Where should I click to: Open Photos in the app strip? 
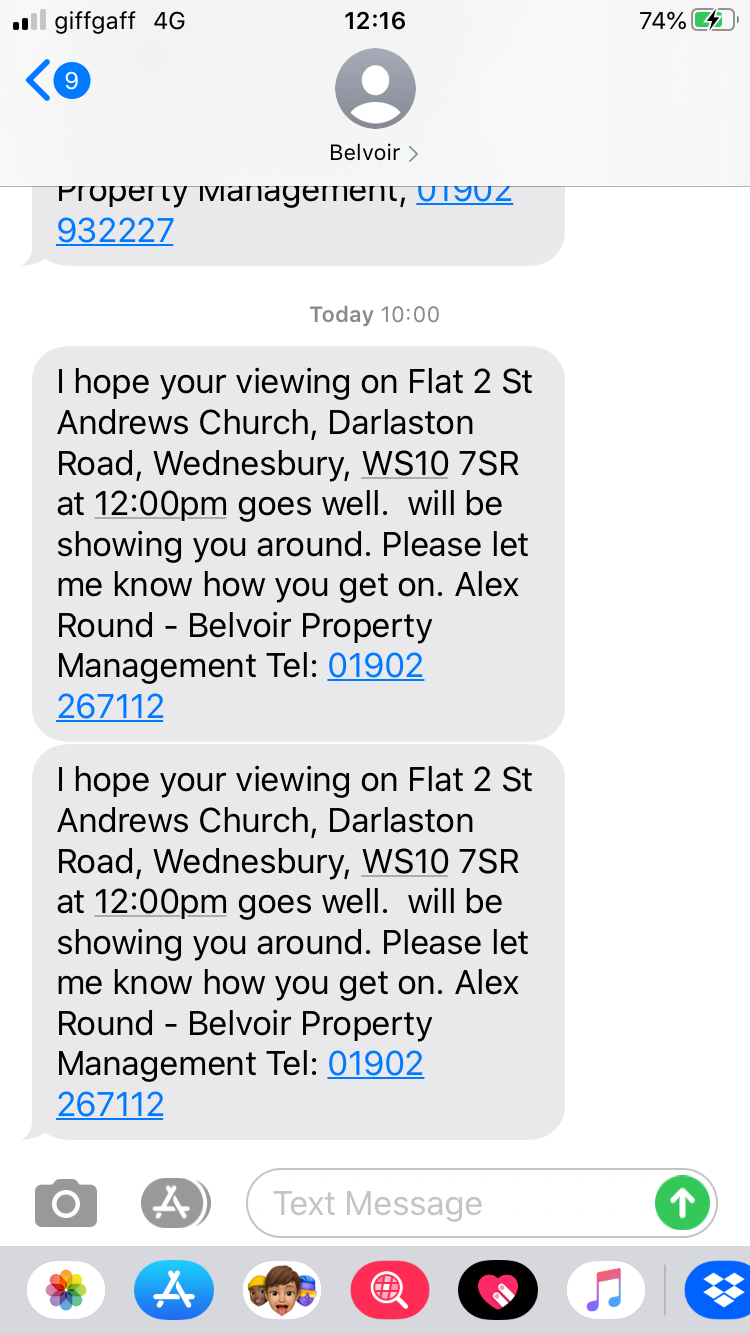tap(66, 1290)
